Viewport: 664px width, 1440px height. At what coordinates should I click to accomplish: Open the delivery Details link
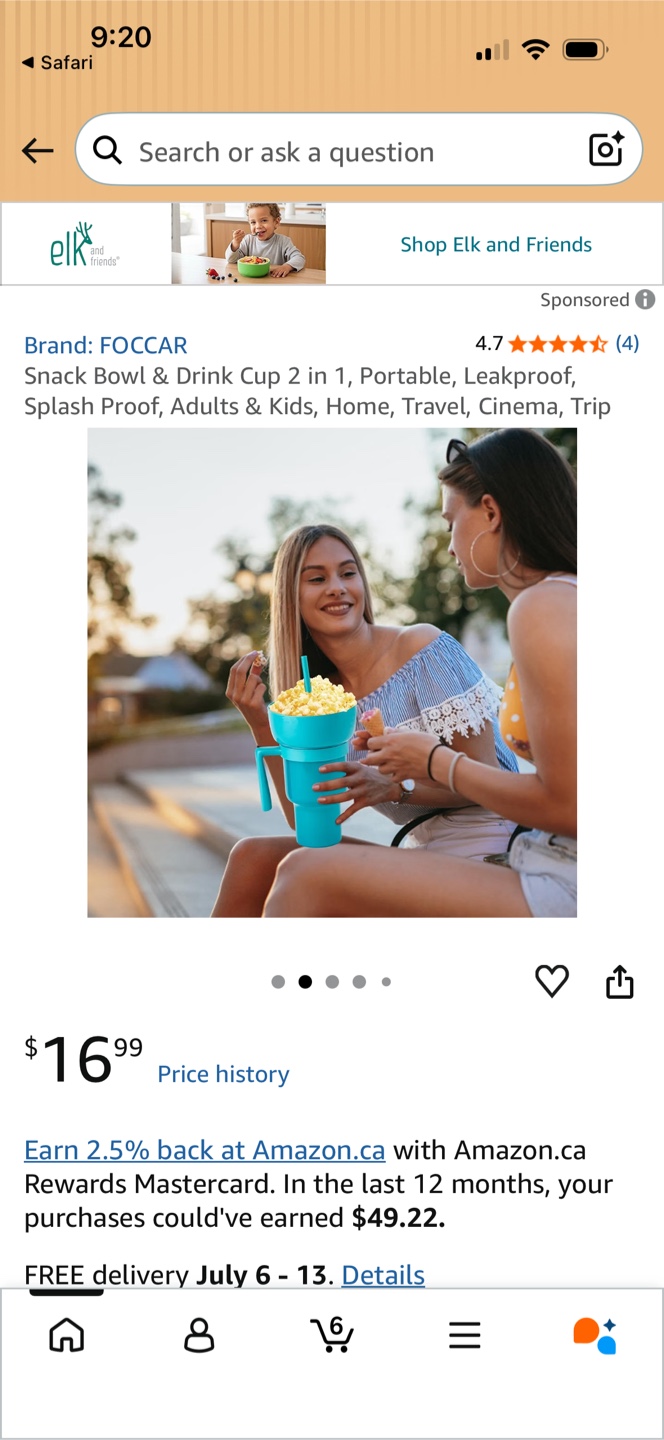click(383, 1275)
